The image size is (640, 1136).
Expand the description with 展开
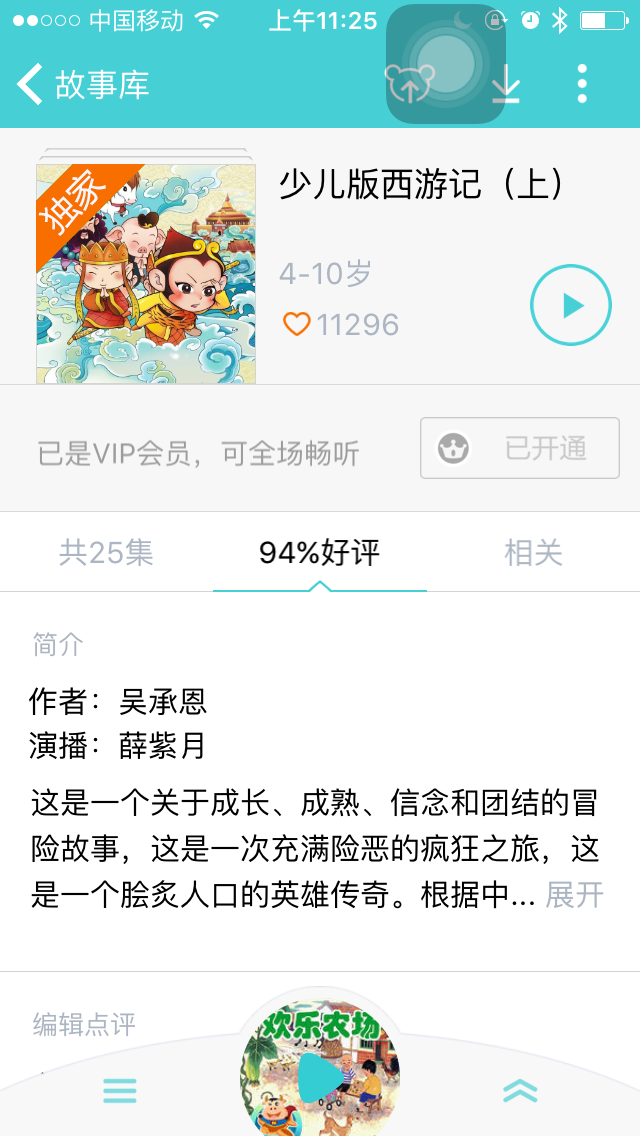575,894
